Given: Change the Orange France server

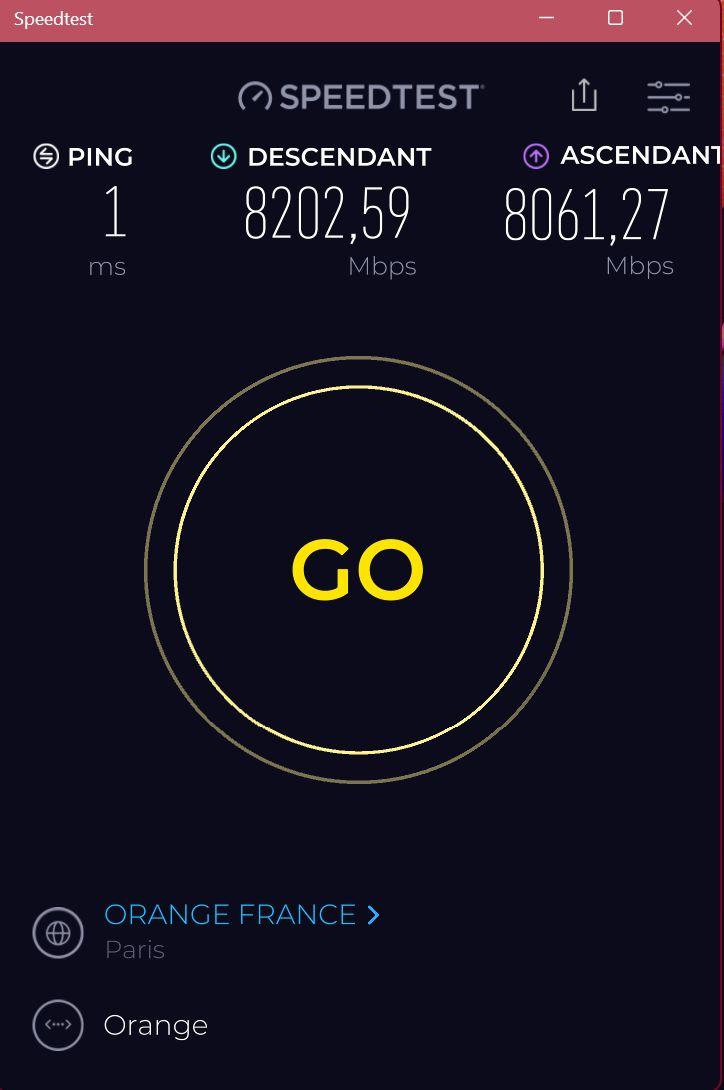Looking at the screenshot, I should (241, 915).
